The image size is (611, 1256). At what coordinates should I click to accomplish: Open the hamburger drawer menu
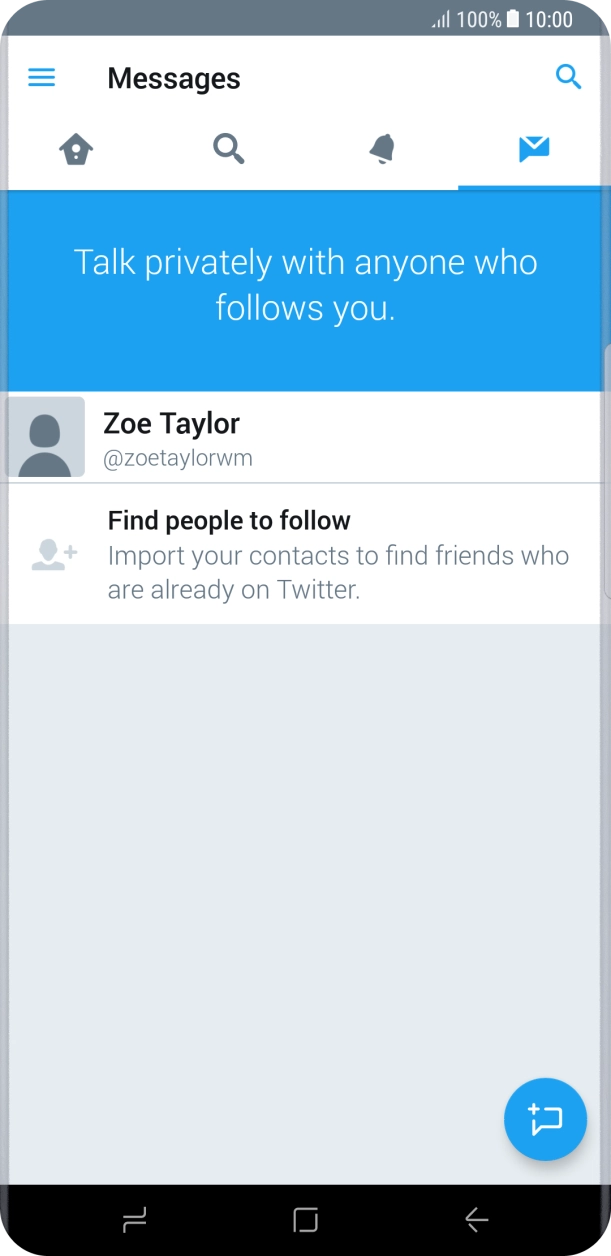point(41,77)
